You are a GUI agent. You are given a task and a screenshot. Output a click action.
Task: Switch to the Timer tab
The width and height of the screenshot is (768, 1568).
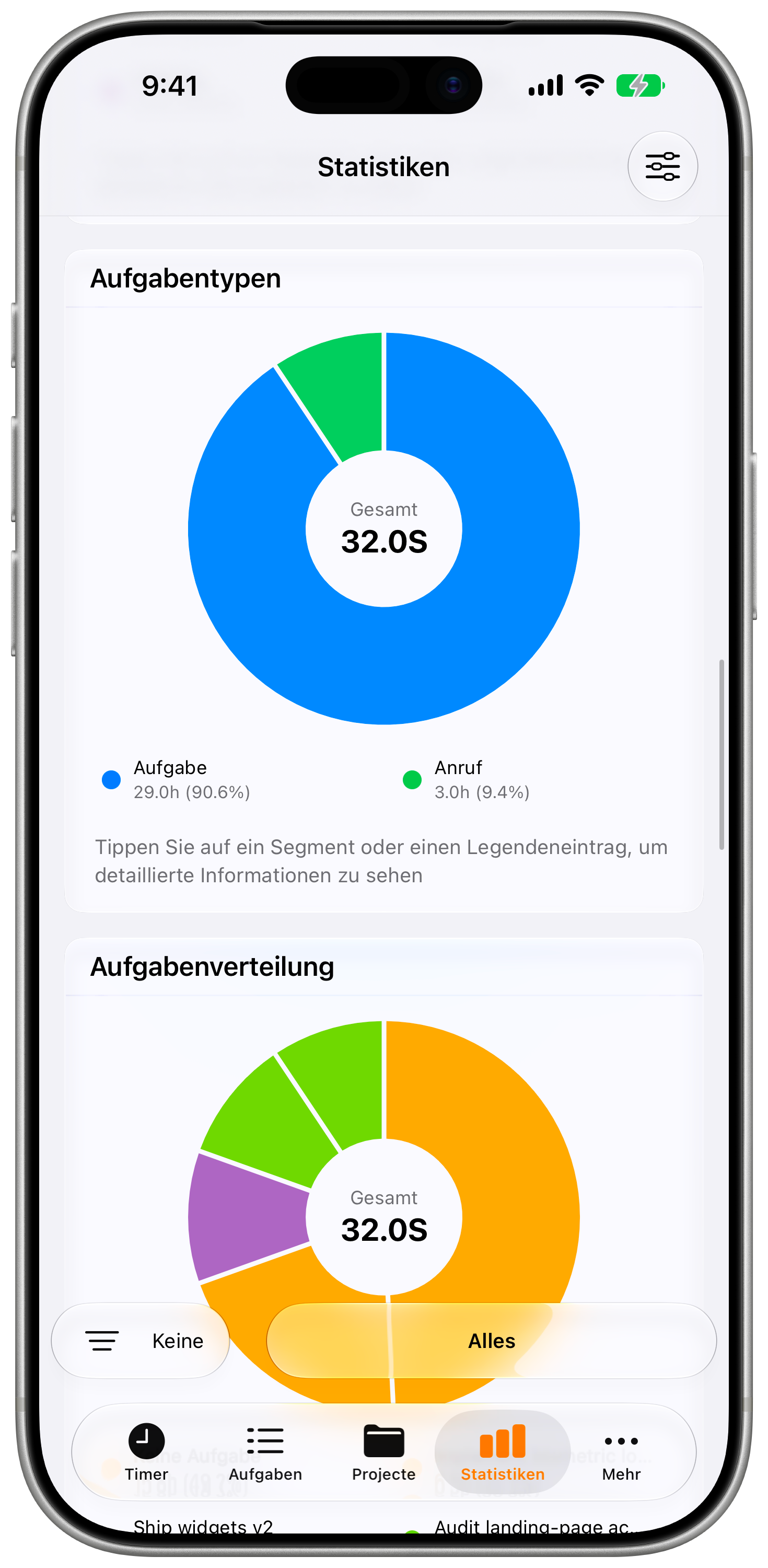(146, 1452)
